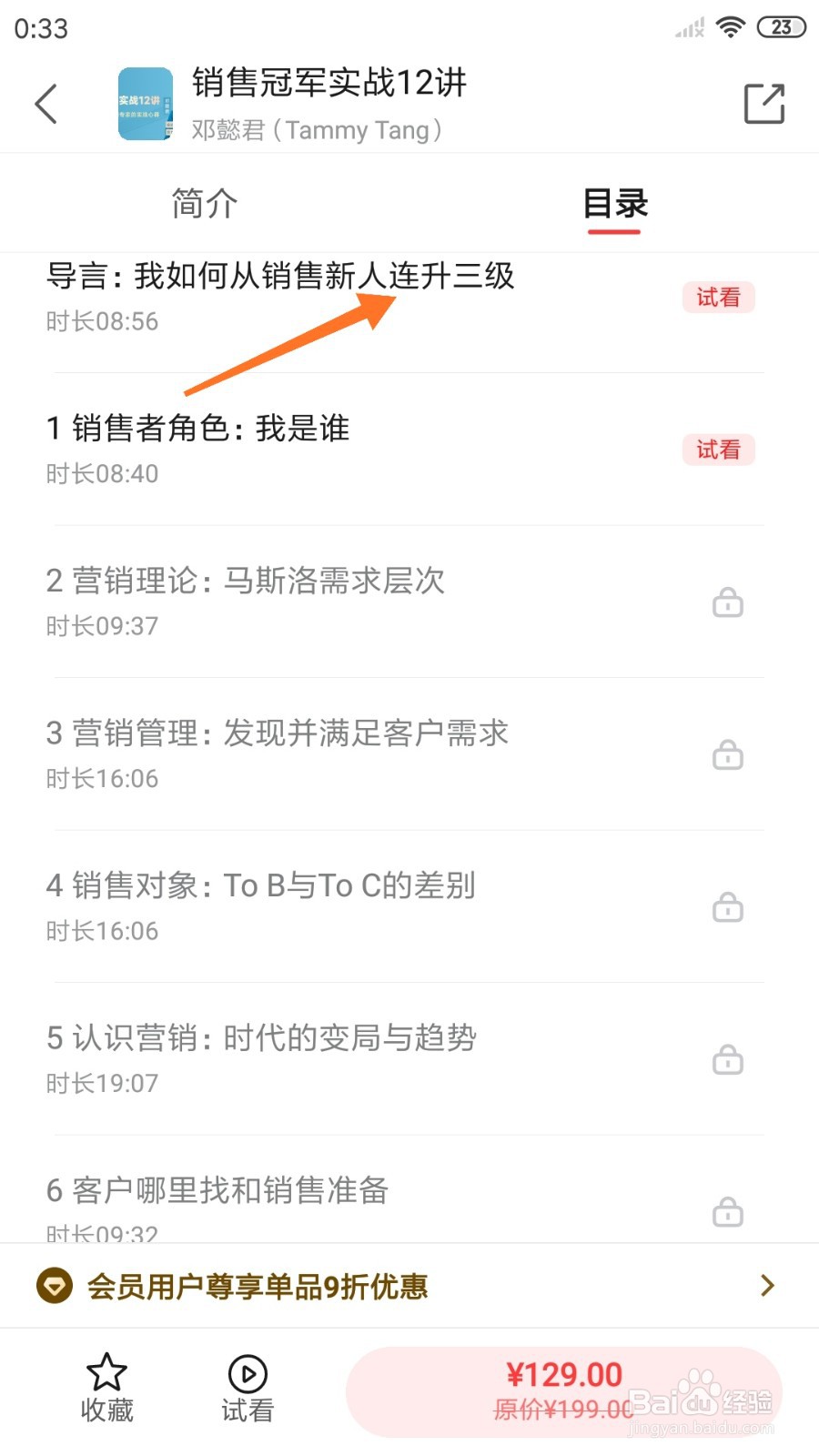The width and height of the screenshot is (819, 1456).
Task: Switch to the 简介 tab
Action: [x=203, y=203]
